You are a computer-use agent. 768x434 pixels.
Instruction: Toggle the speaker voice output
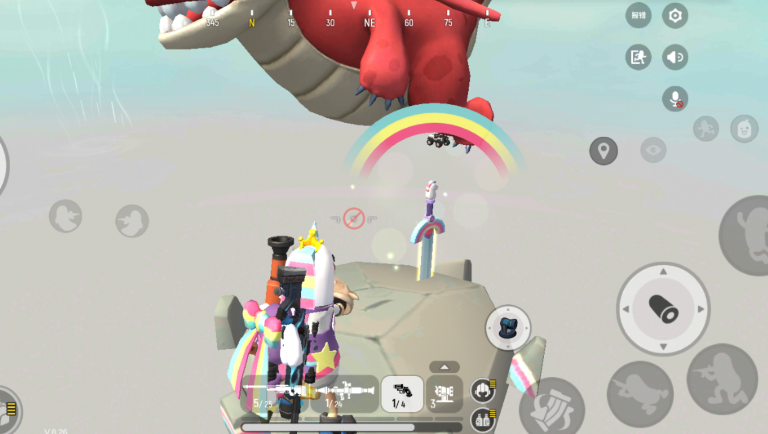point(675,57)
